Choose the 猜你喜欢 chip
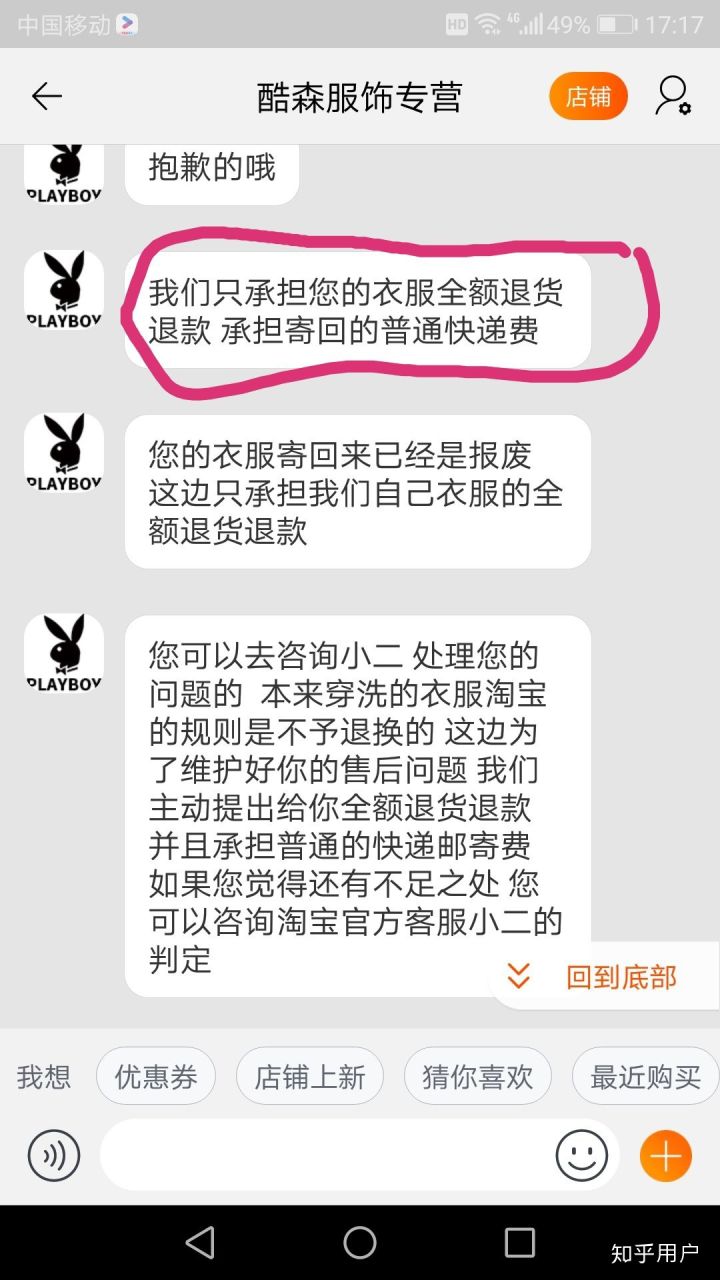Screen dimensions: 720x1280 [477, 1076]
